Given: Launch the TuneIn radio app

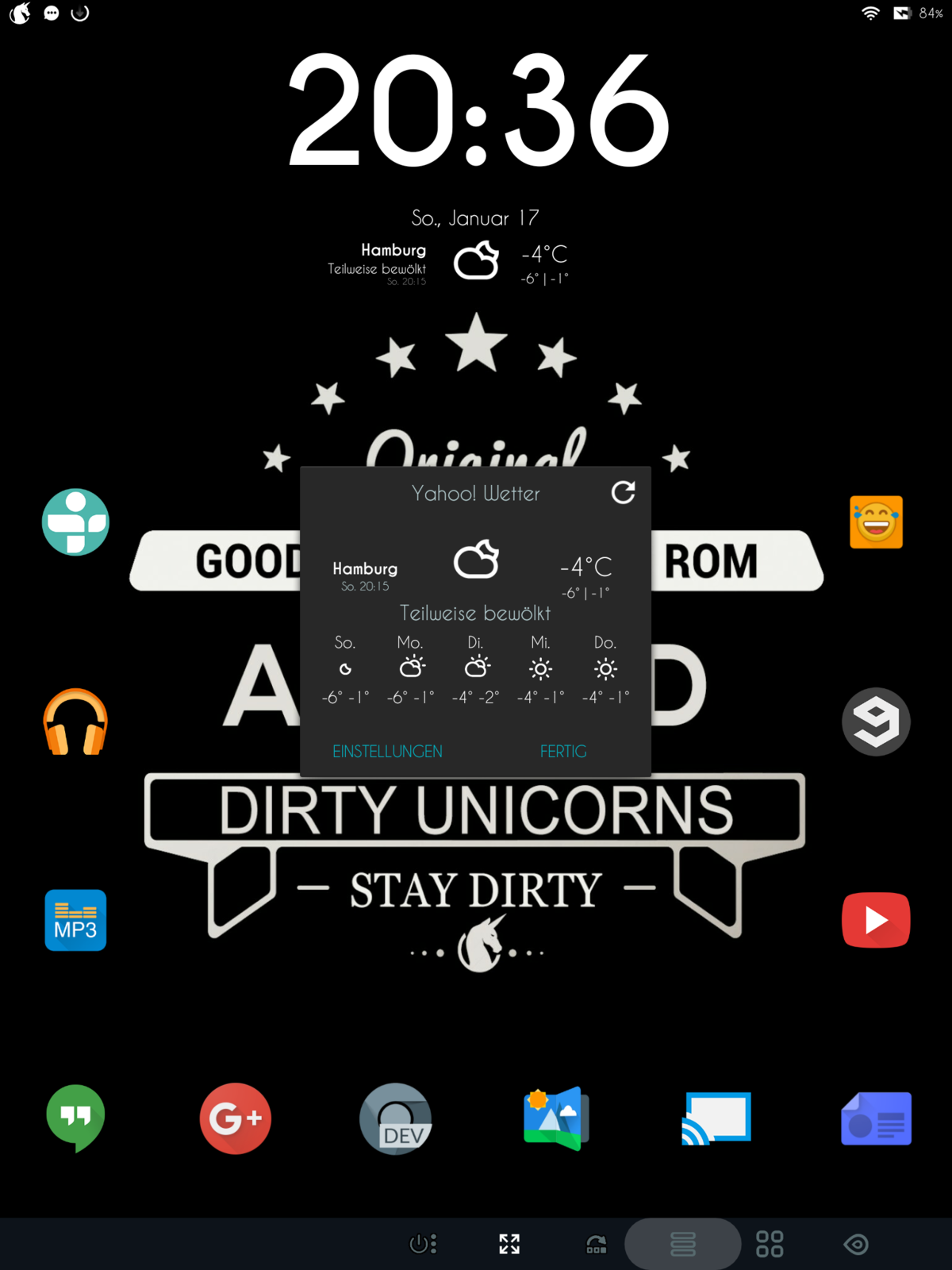Looking at the screenshot, I should (x=75, y=522).
